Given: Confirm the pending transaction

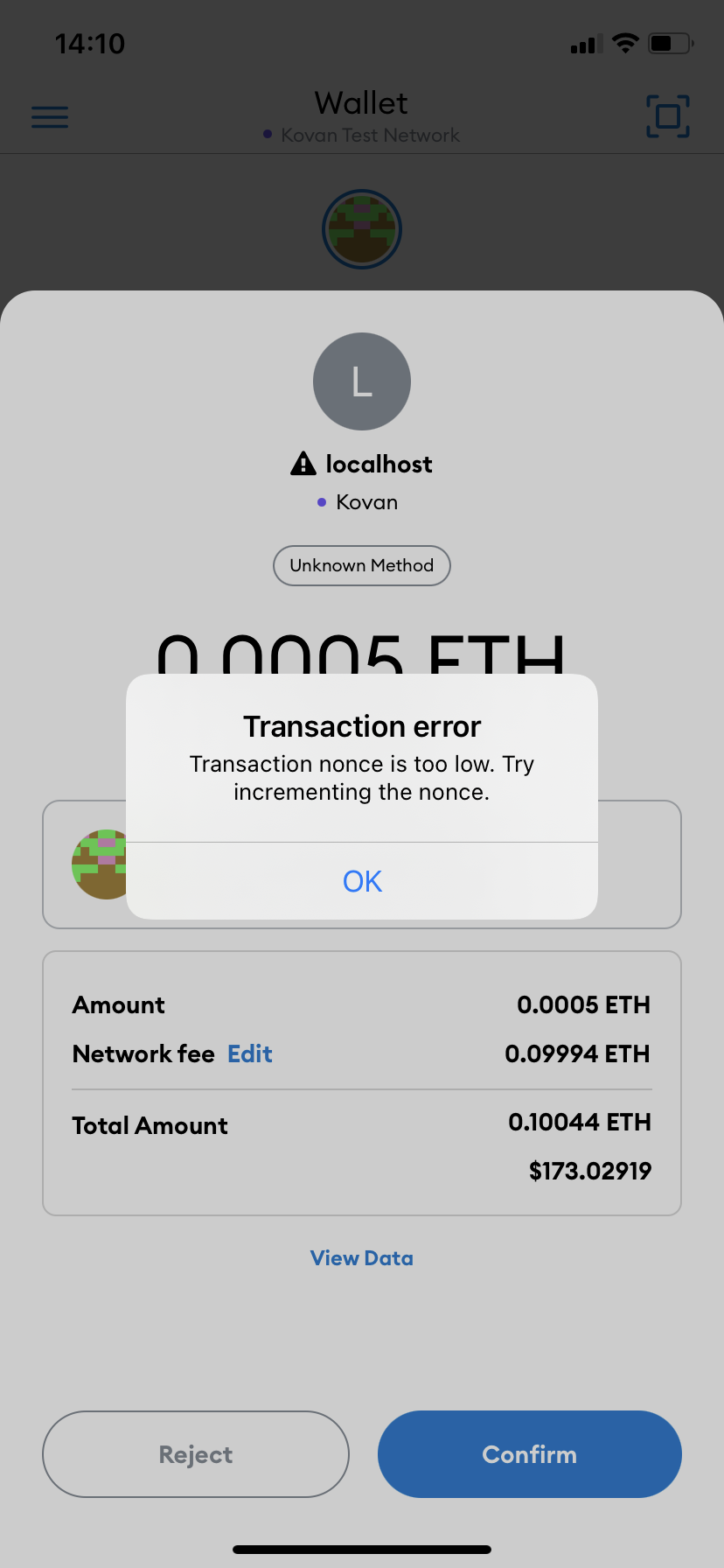Looking at the screenshot, I should pos(528,1454).
